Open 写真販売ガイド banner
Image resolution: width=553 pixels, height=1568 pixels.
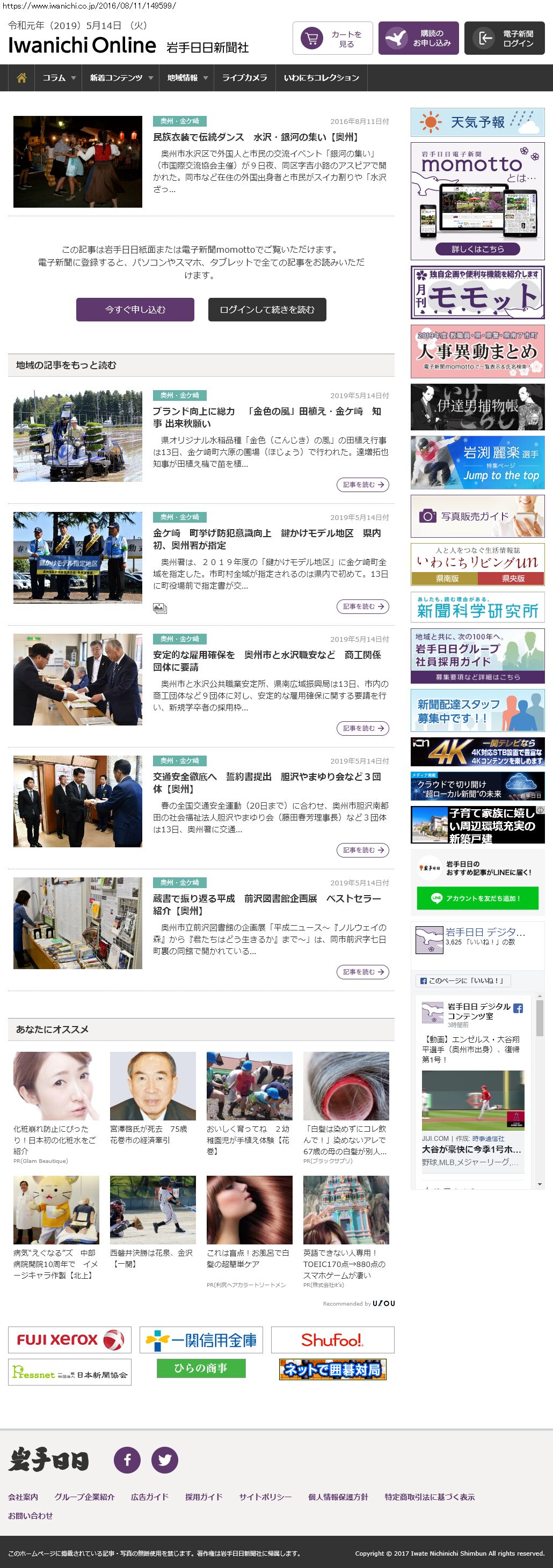coord(477,516)
